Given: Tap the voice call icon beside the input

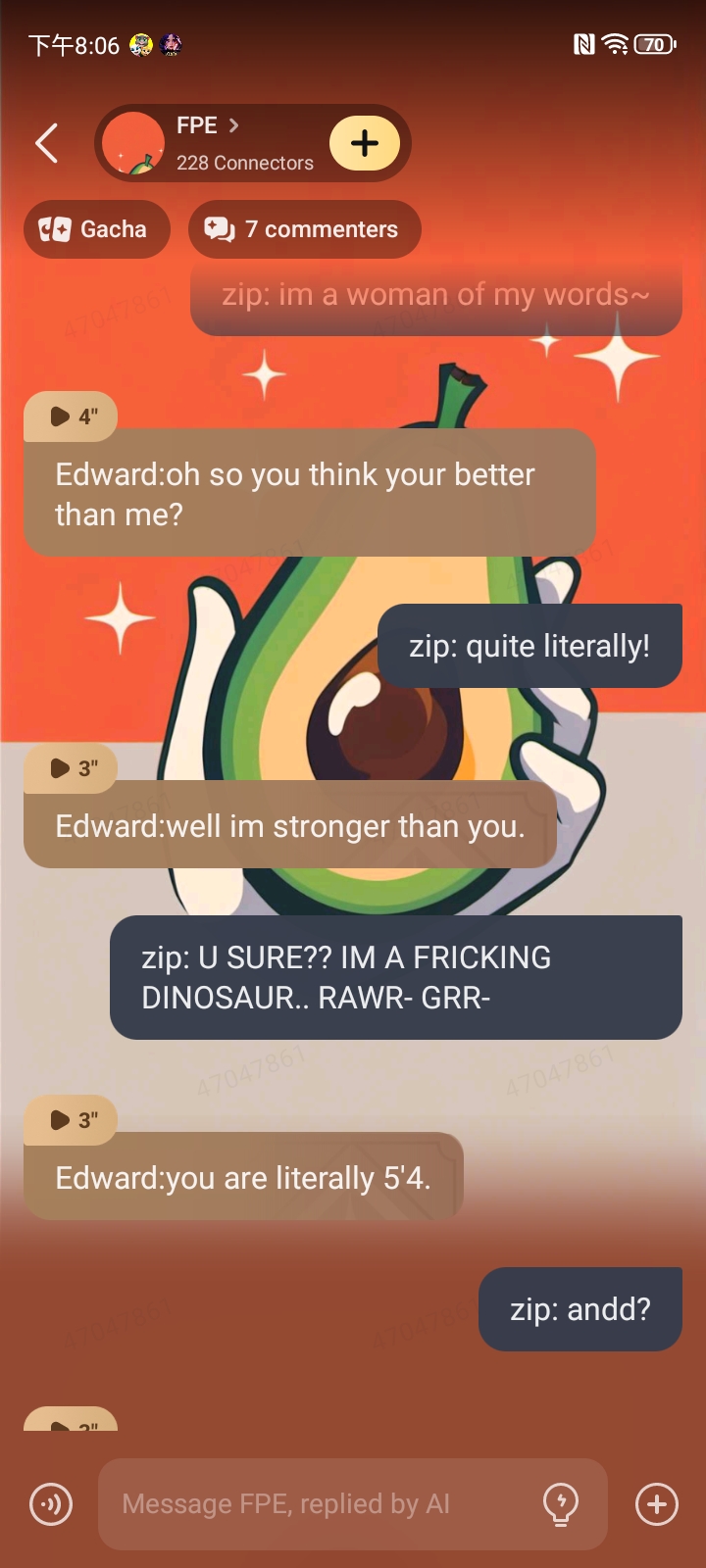Looking at the screenshot, I should [51, 1504].
